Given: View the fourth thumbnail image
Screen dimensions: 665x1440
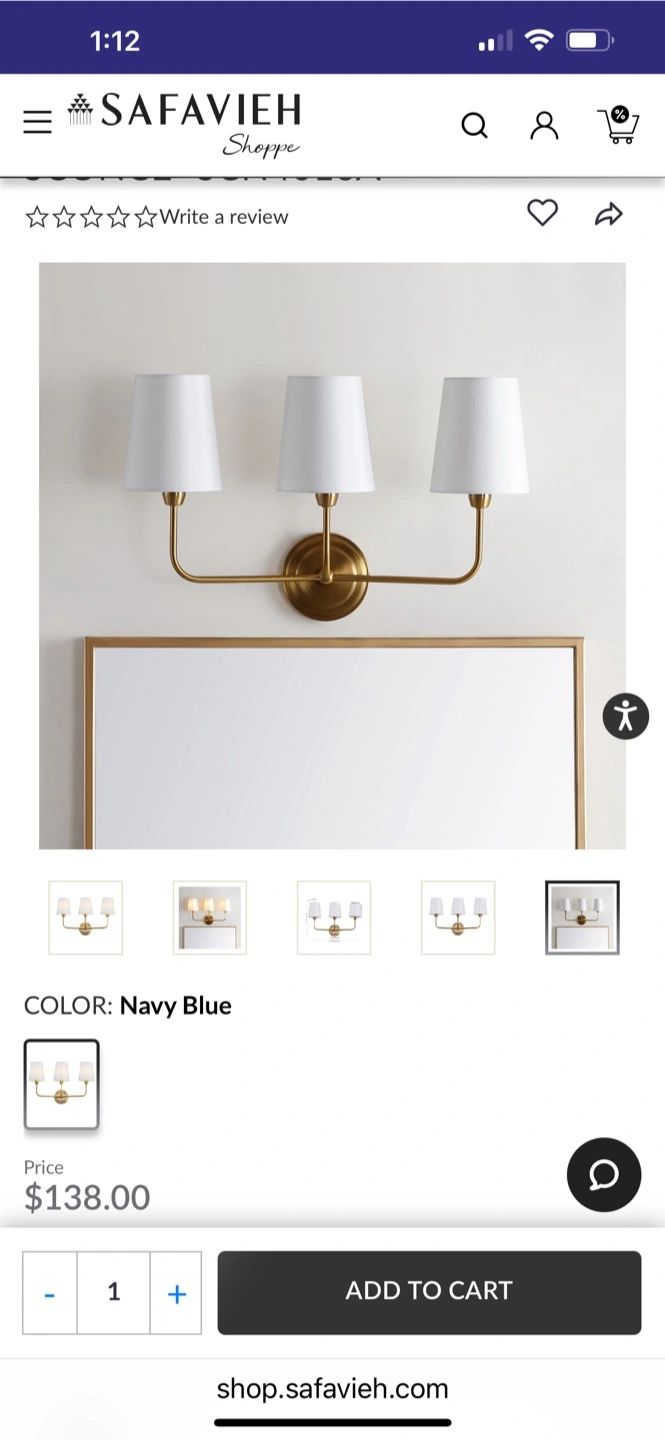Looking at the screenshot, I should coord(458,917).
